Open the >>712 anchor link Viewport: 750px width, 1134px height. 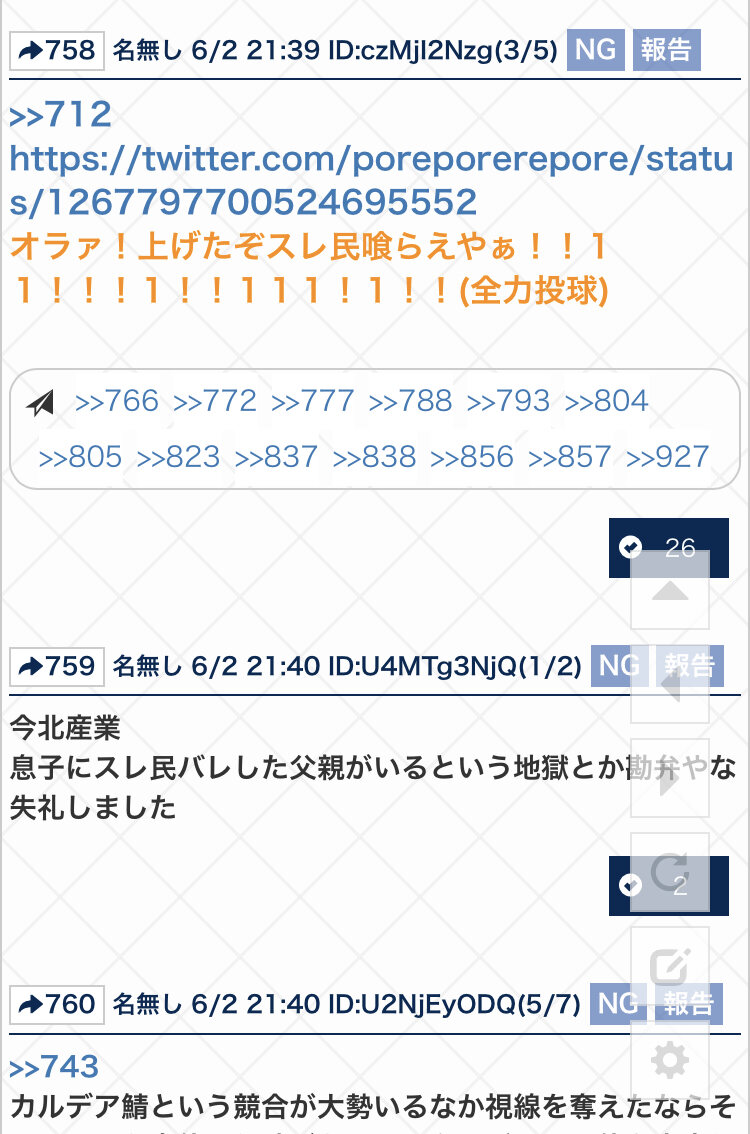[60, 114]
